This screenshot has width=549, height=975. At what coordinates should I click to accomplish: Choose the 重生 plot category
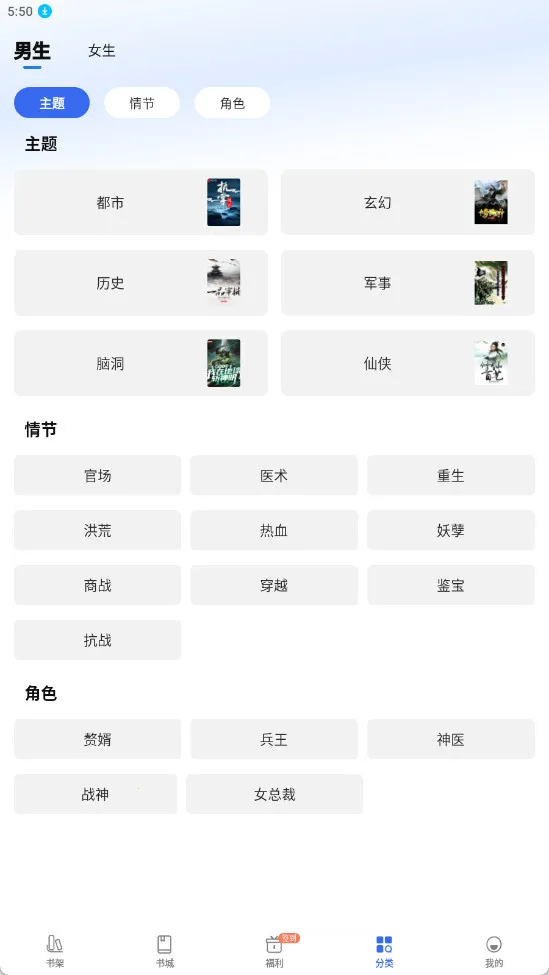pyautogui.click(x=451, y=476)
